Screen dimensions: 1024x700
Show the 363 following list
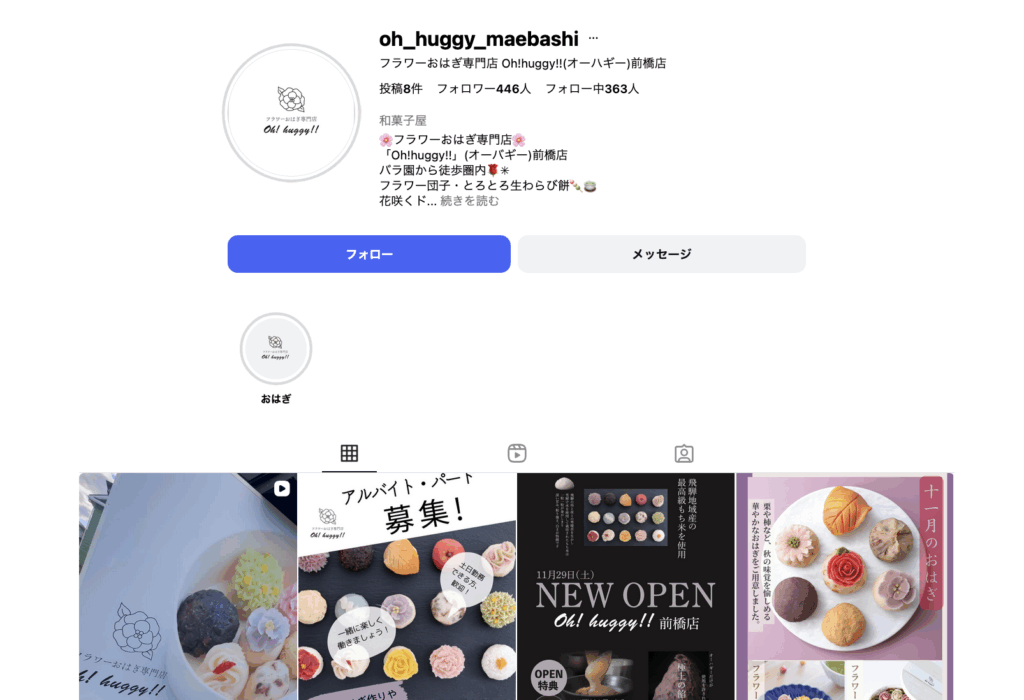click(x=592, y=89)
